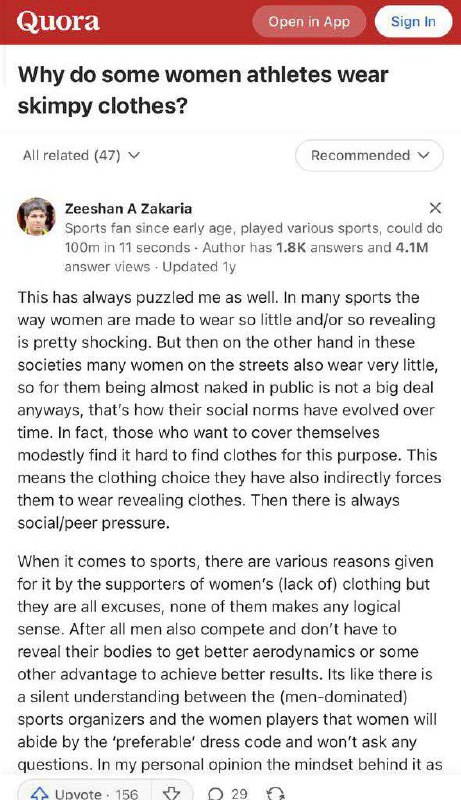The height and width of the screenshot is (800, 461).
Task: Upvote this answer
Action: (x=84, y=793)
